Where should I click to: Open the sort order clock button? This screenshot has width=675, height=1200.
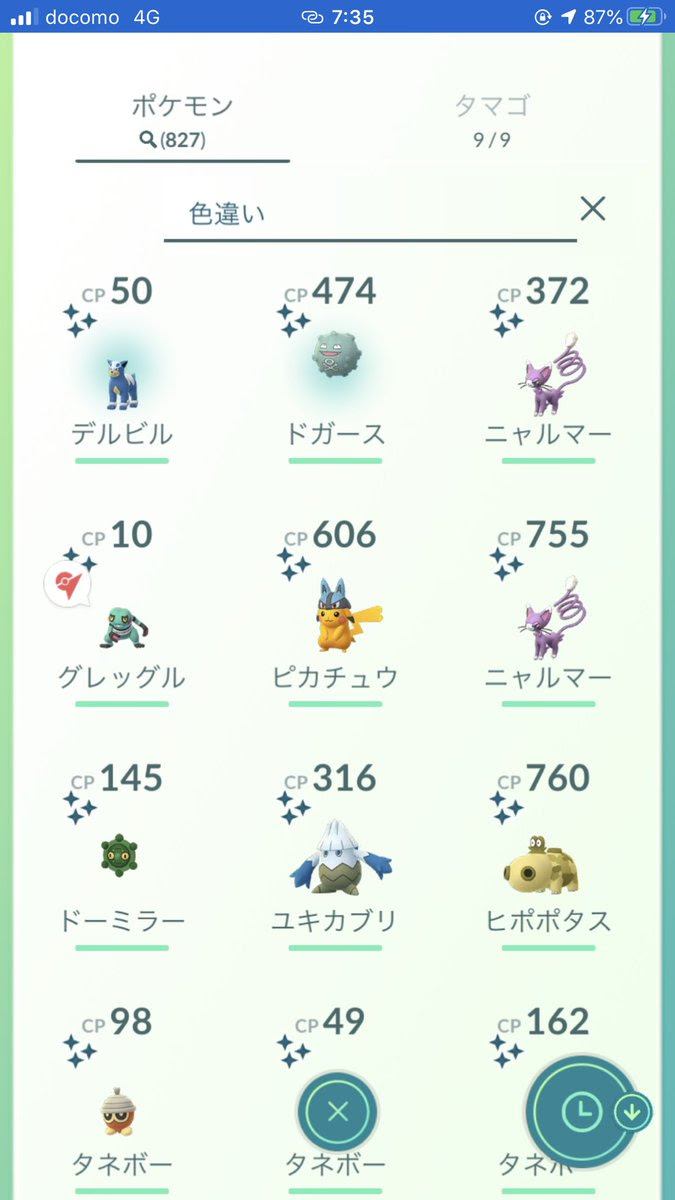579,1110
